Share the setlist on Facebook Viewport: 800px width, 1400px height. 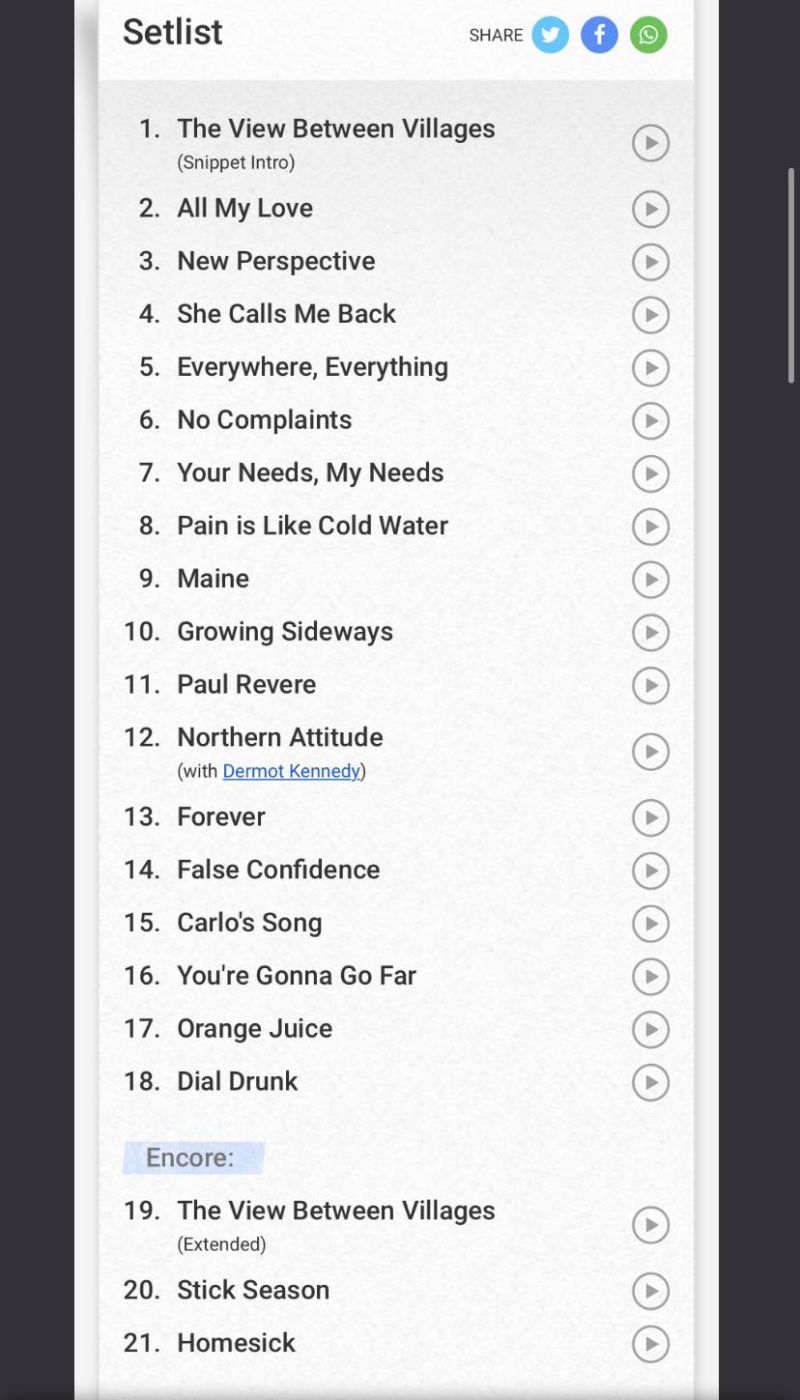pyautogui.click(x=599, y=35)
